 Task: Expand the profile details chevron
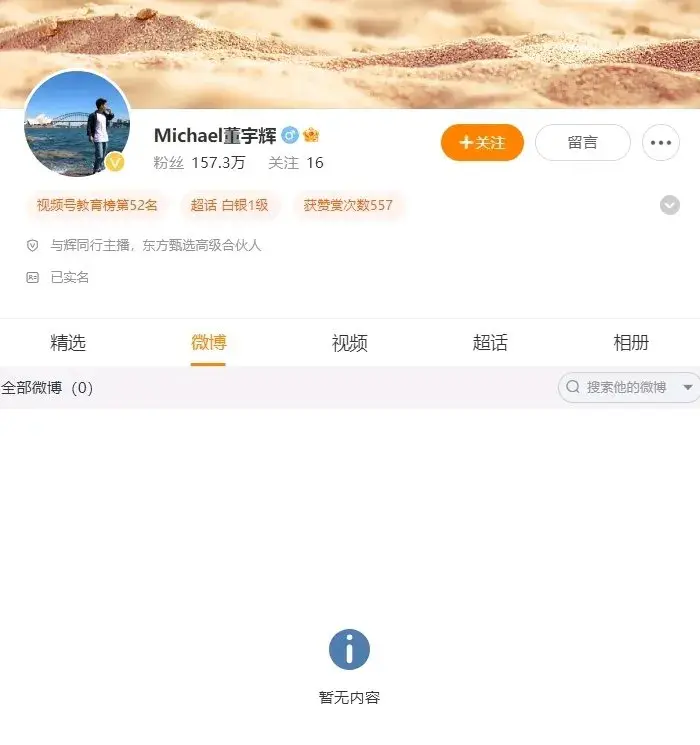[x=669, y=205]
